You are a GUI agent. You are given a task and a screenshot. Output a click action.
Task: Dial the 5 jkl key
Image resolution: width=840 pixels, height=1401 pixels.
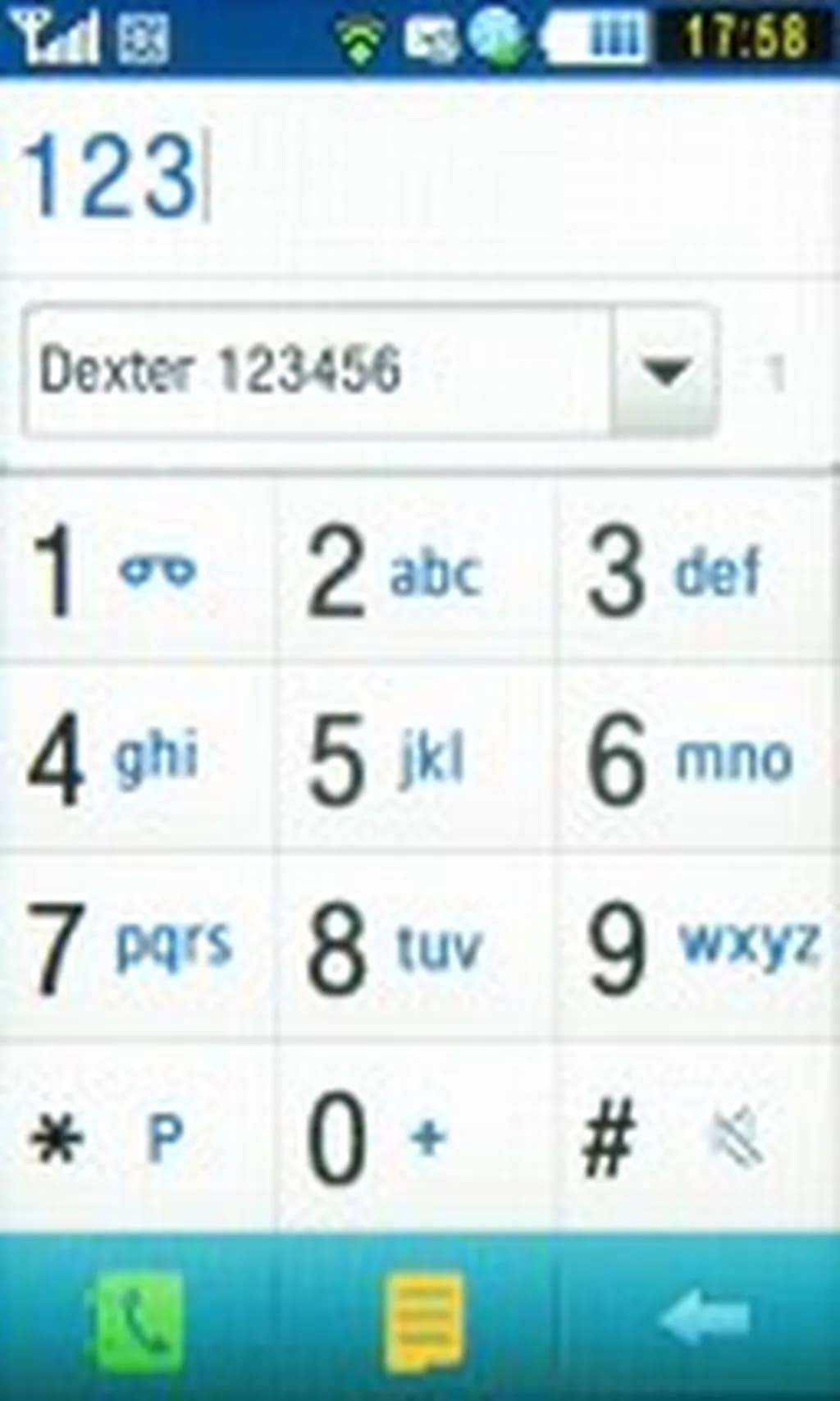tap(417, 759)
